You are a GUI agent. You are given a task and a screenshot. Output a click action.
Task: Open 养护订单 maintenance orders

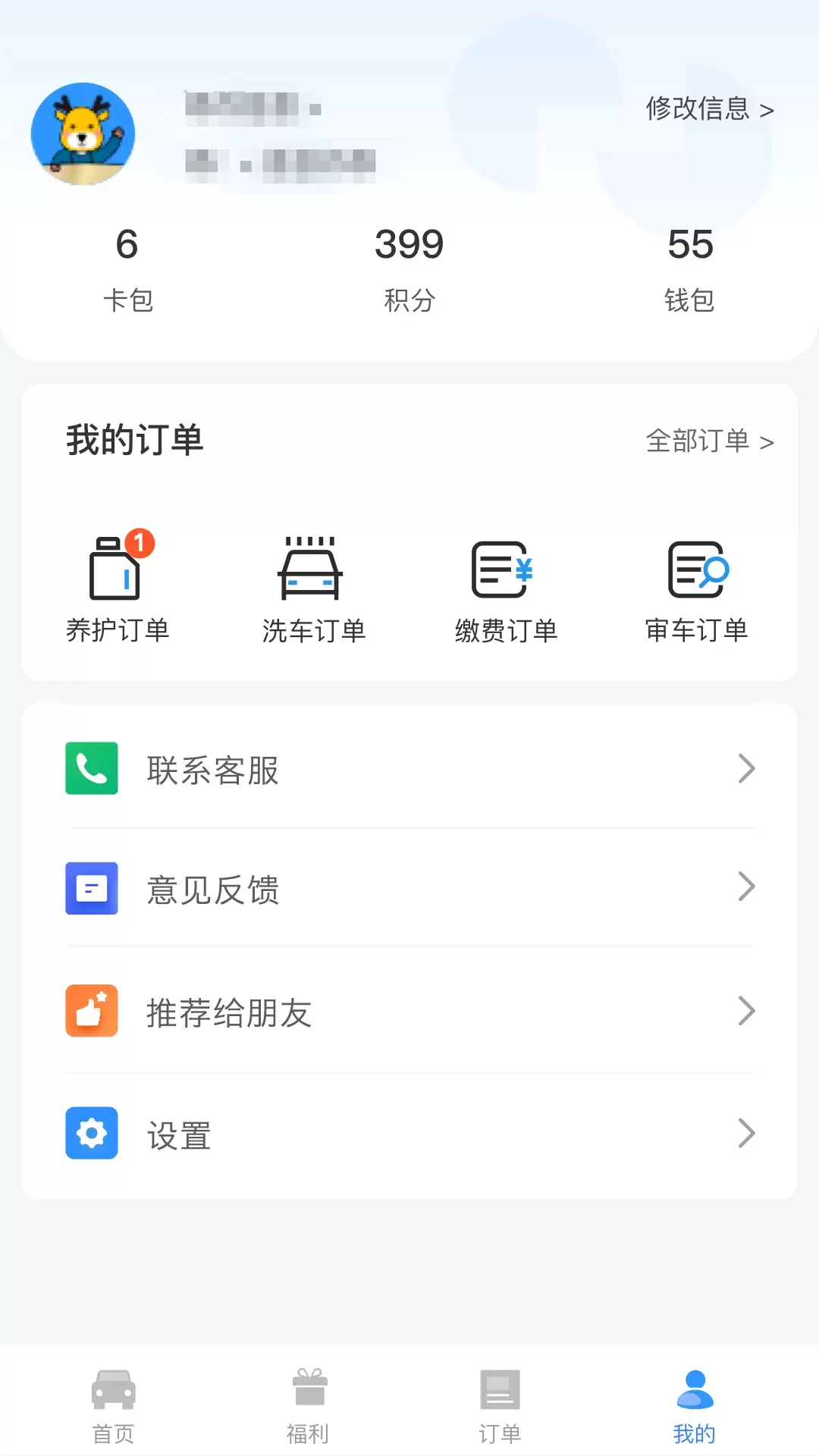pyautogui.click(x=118, y=588)
